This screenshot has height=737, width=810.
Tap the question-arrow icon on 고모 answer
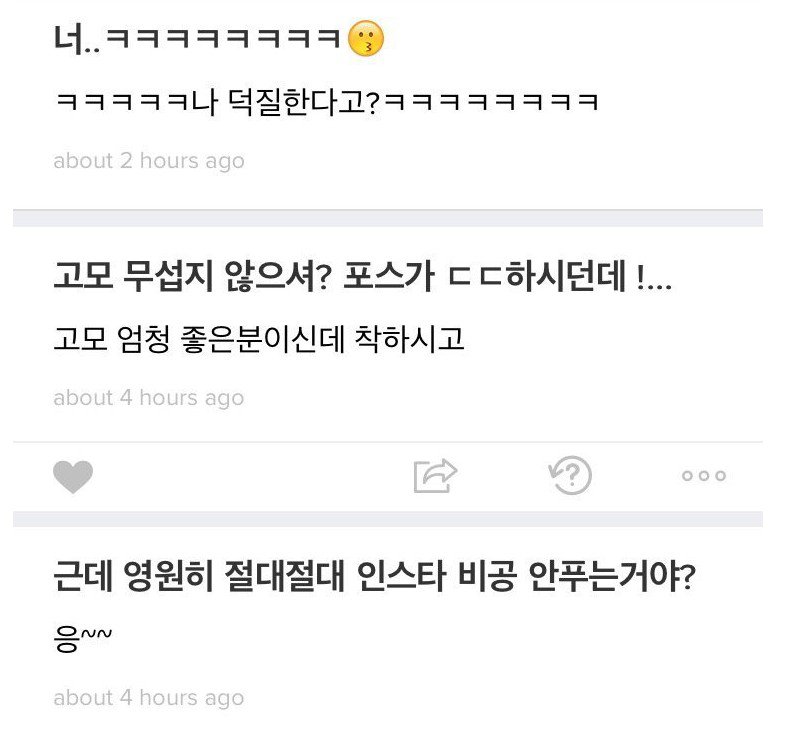point(571,476)
